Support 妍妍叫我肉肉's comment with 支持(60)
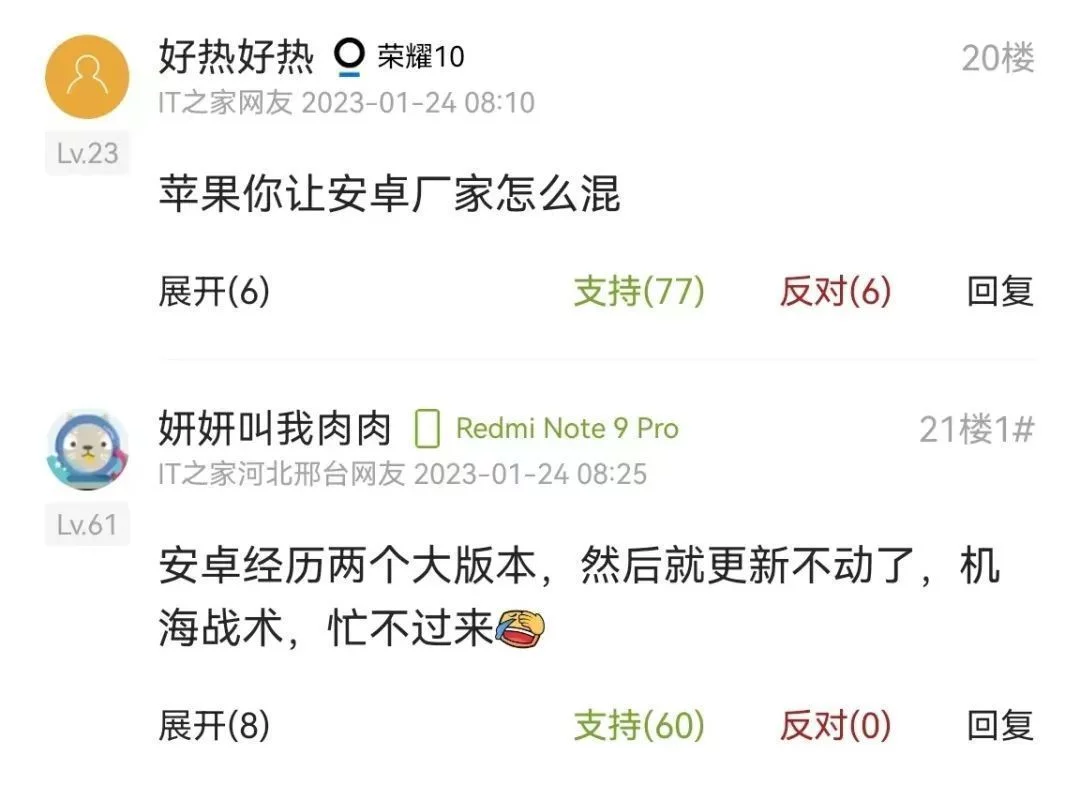Screen dimensions: 1080x785 (639, 726)
